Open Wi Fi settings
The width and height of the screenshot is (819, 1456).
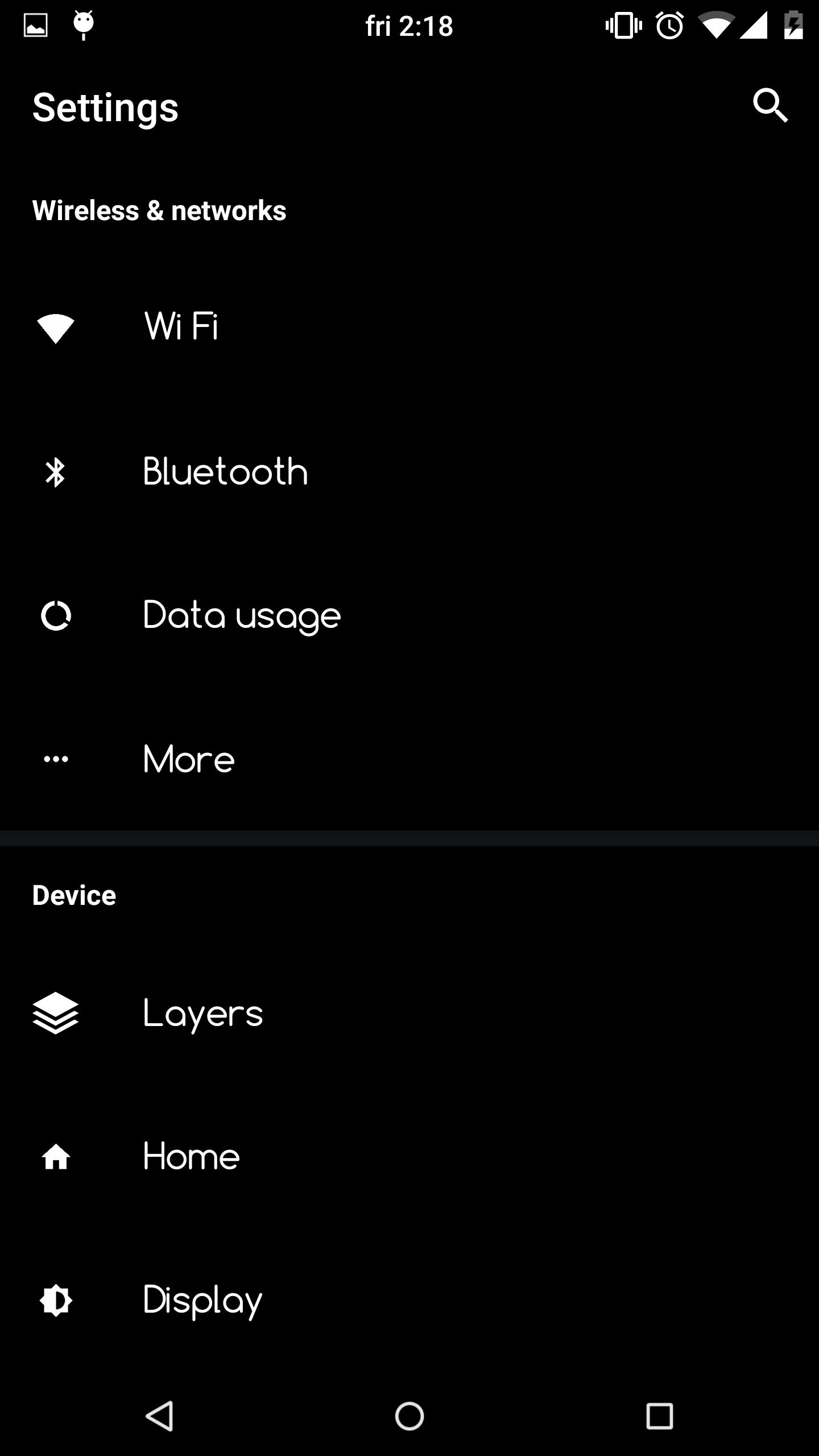[181, 327]
